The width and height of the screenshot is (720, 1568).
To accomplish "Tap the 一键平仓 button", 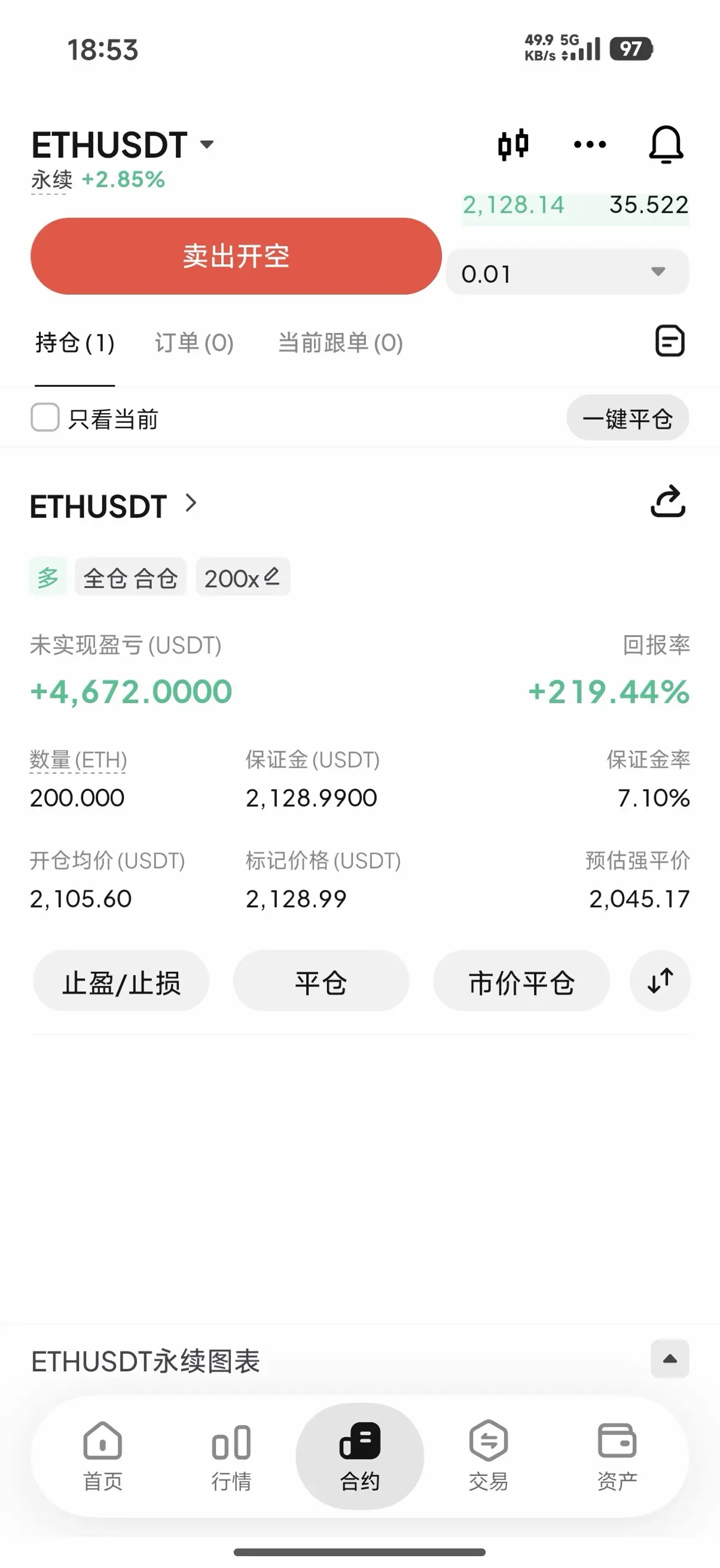I will 627,418.
